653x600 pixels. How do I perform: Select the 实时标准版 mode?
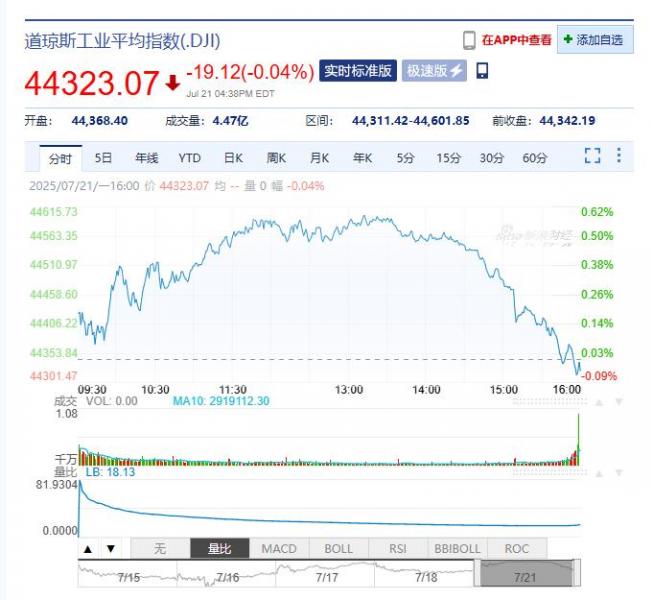click(357, 71)
